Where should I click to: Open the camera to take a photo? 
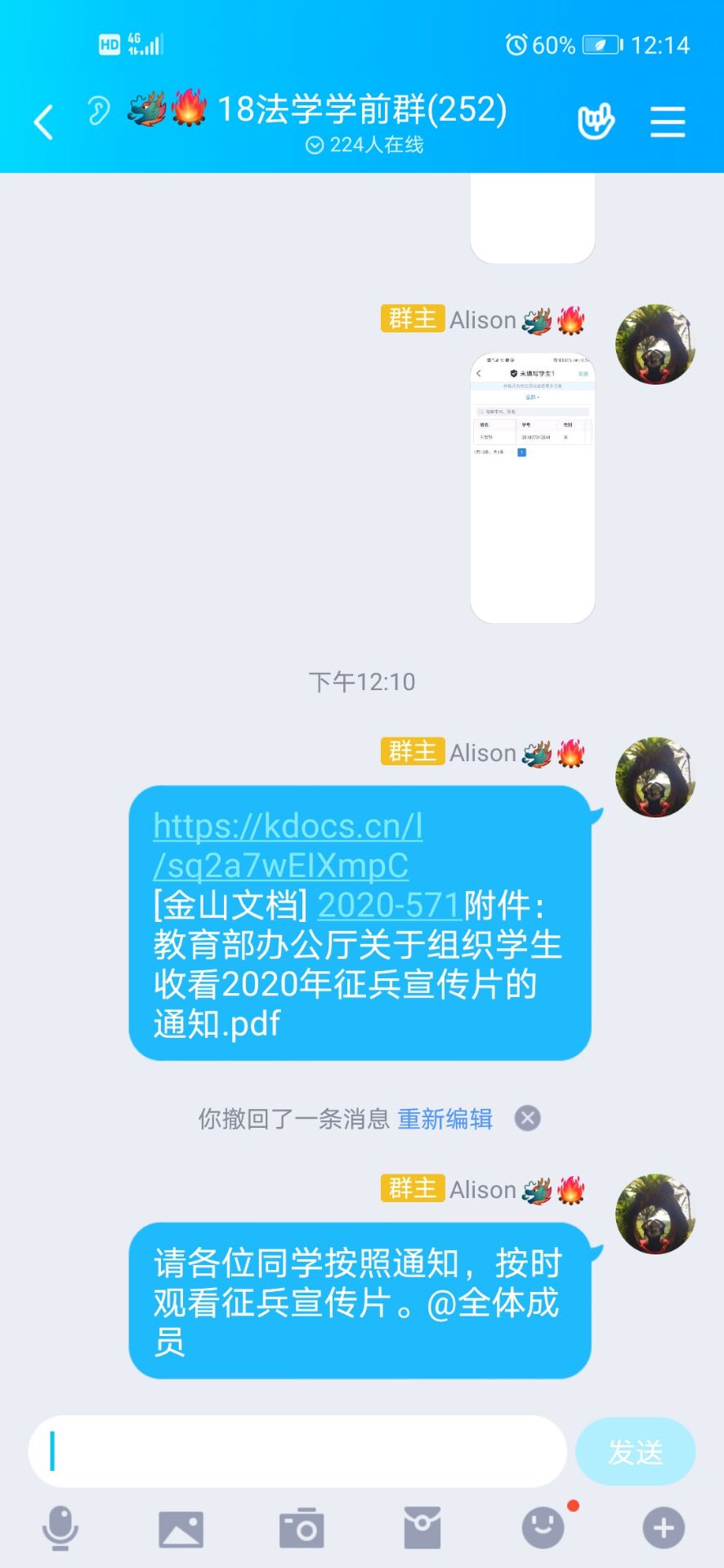[x=302, y=1528]
